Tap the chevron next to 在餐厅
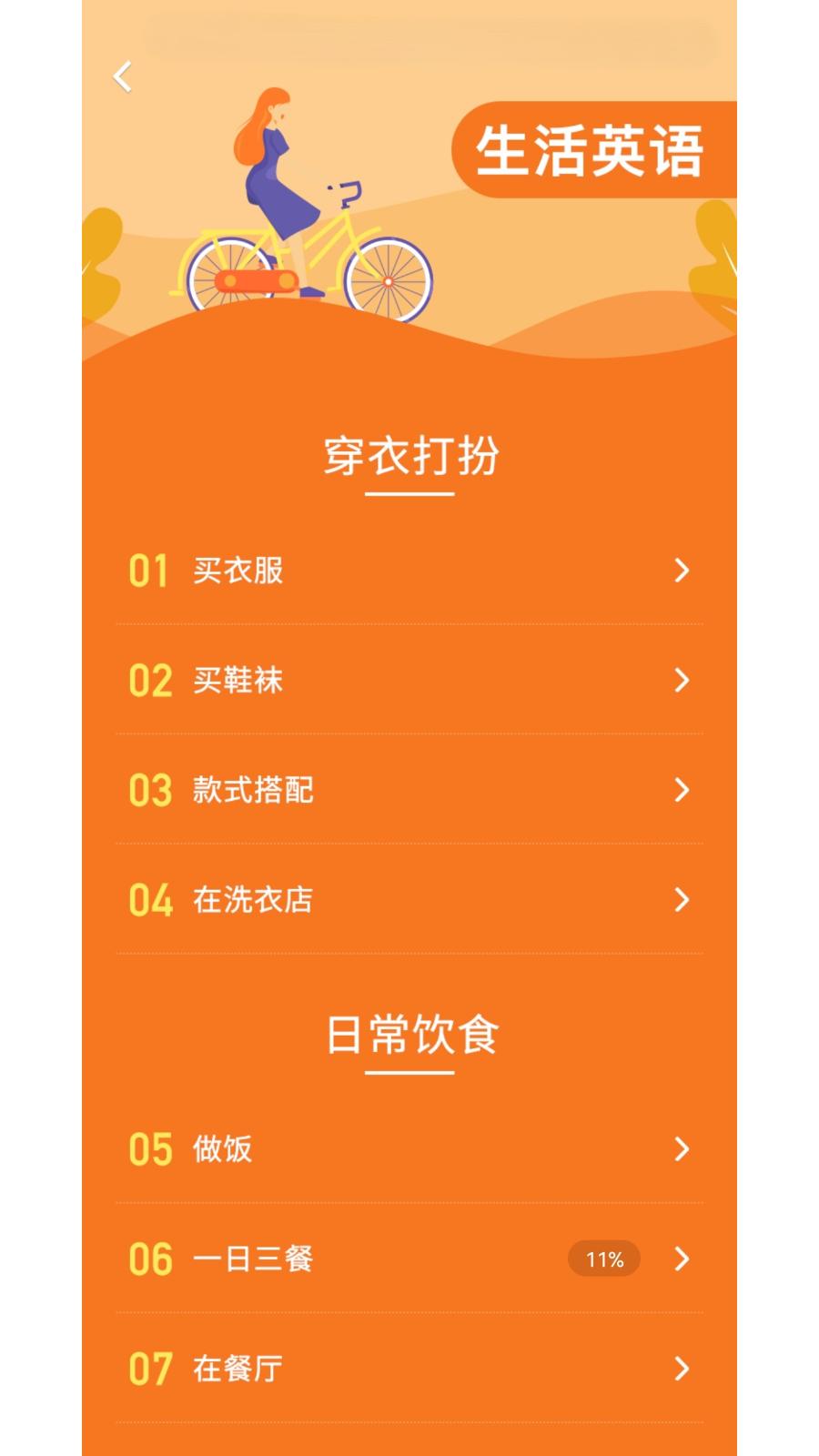The height and width of the screenshot is (1456, 819). click(x=681, y=1369)
